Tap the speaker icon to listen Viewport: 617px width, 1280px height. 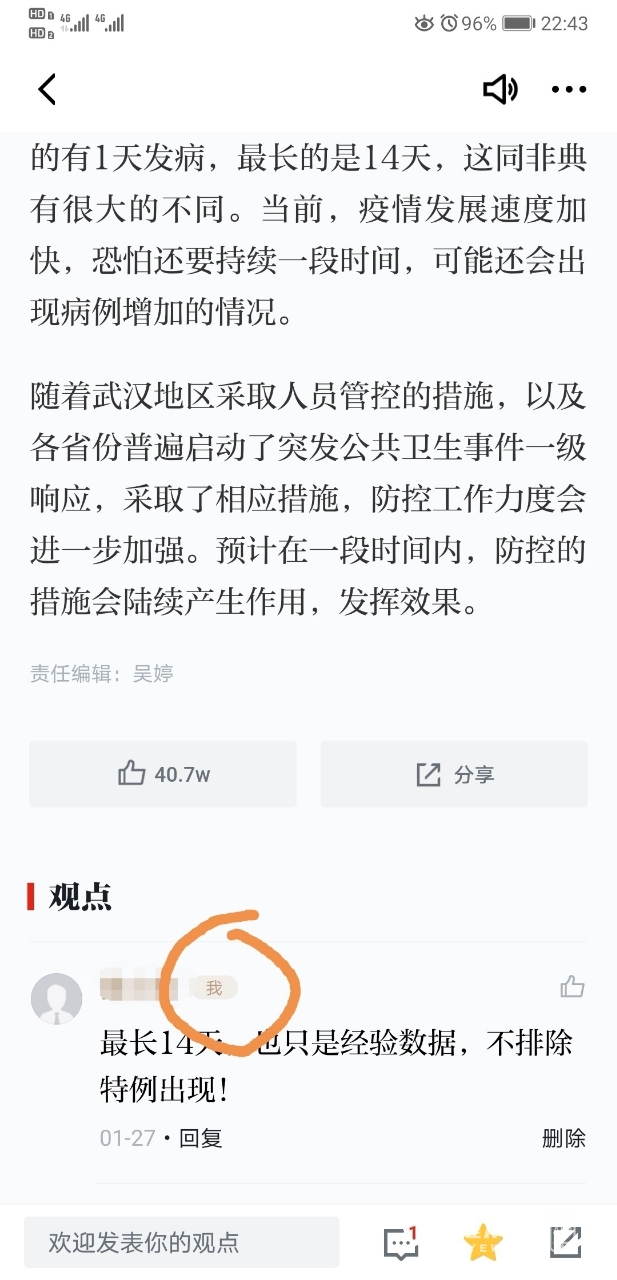point(499,89)
